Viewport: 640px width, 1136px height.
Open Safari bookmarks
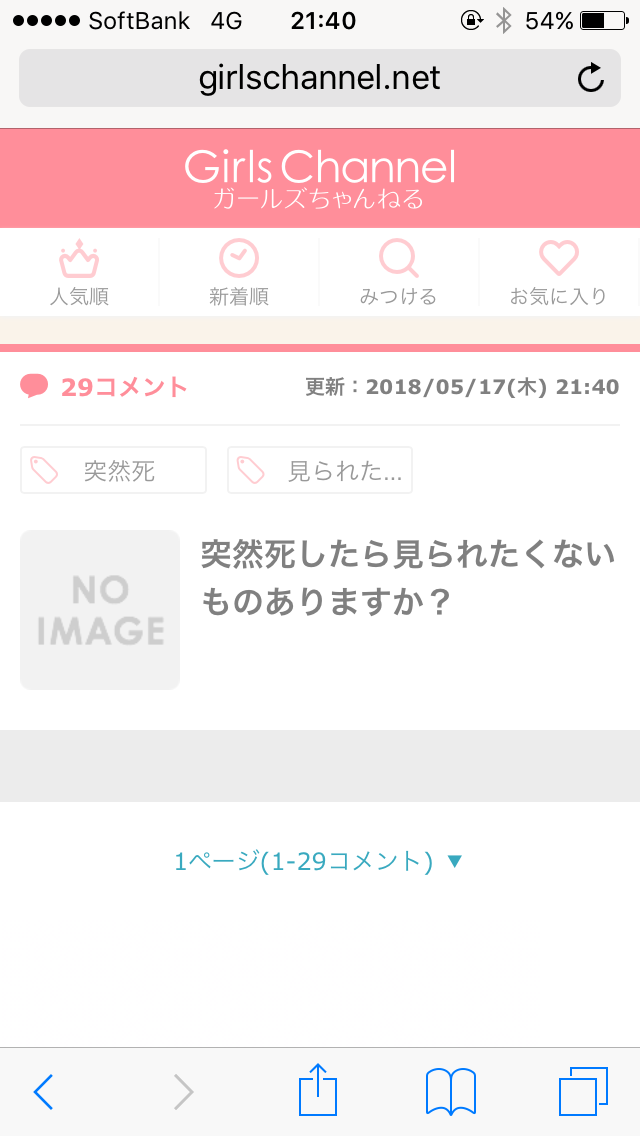pos(451,1092)
